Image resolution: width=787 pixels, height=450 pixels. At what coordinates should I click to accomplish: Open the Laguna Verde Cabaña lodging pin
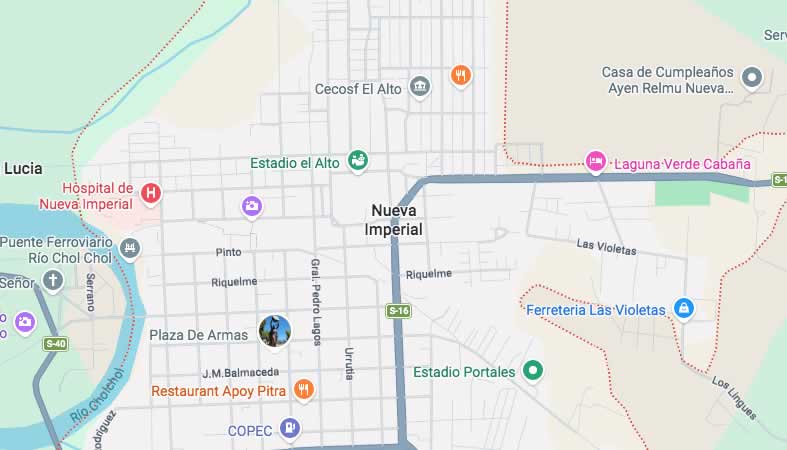pyautogui.click(x=596, y=161)
